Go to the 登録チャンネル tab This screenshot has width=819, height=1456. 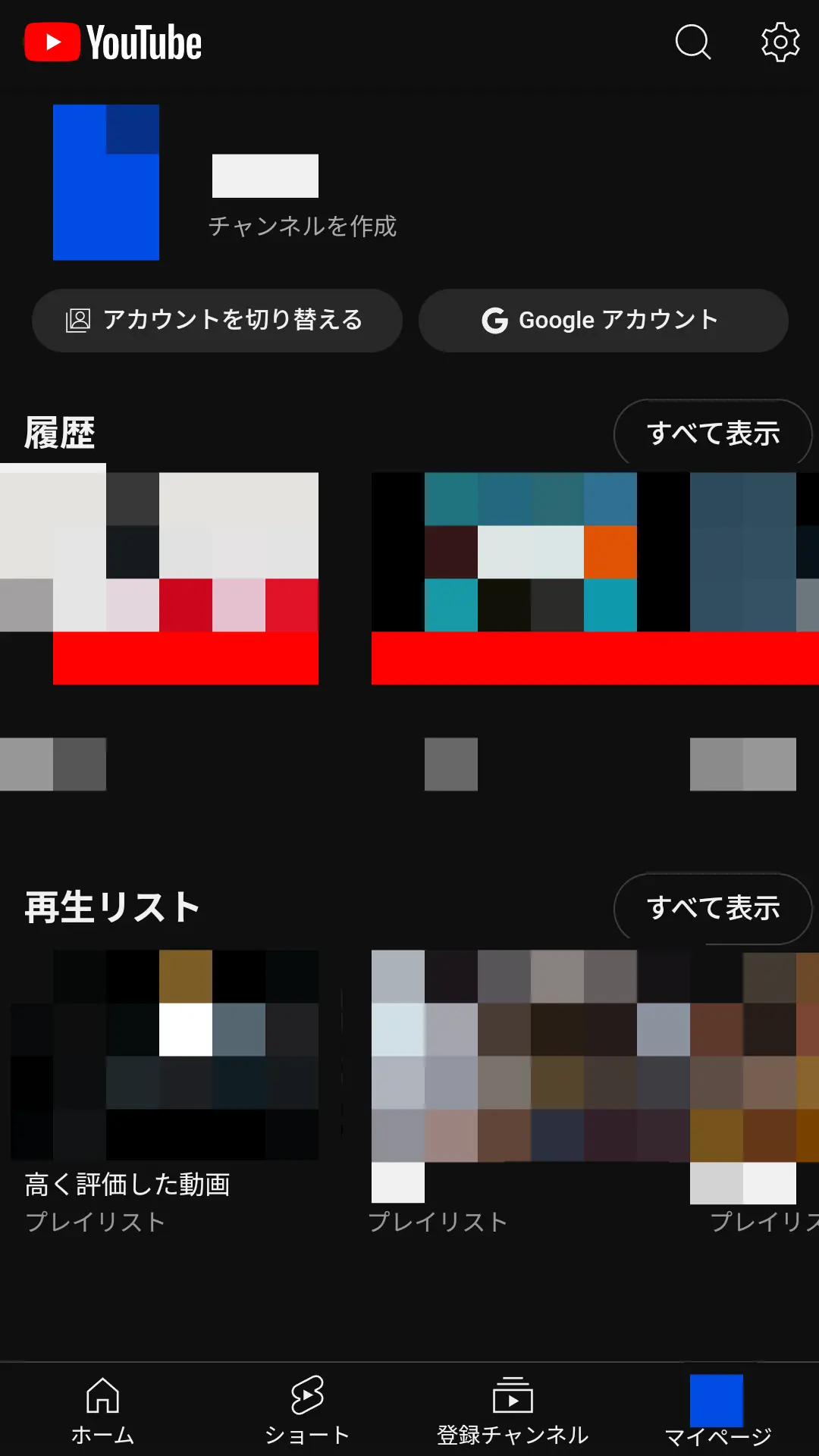click(513, 1409)
